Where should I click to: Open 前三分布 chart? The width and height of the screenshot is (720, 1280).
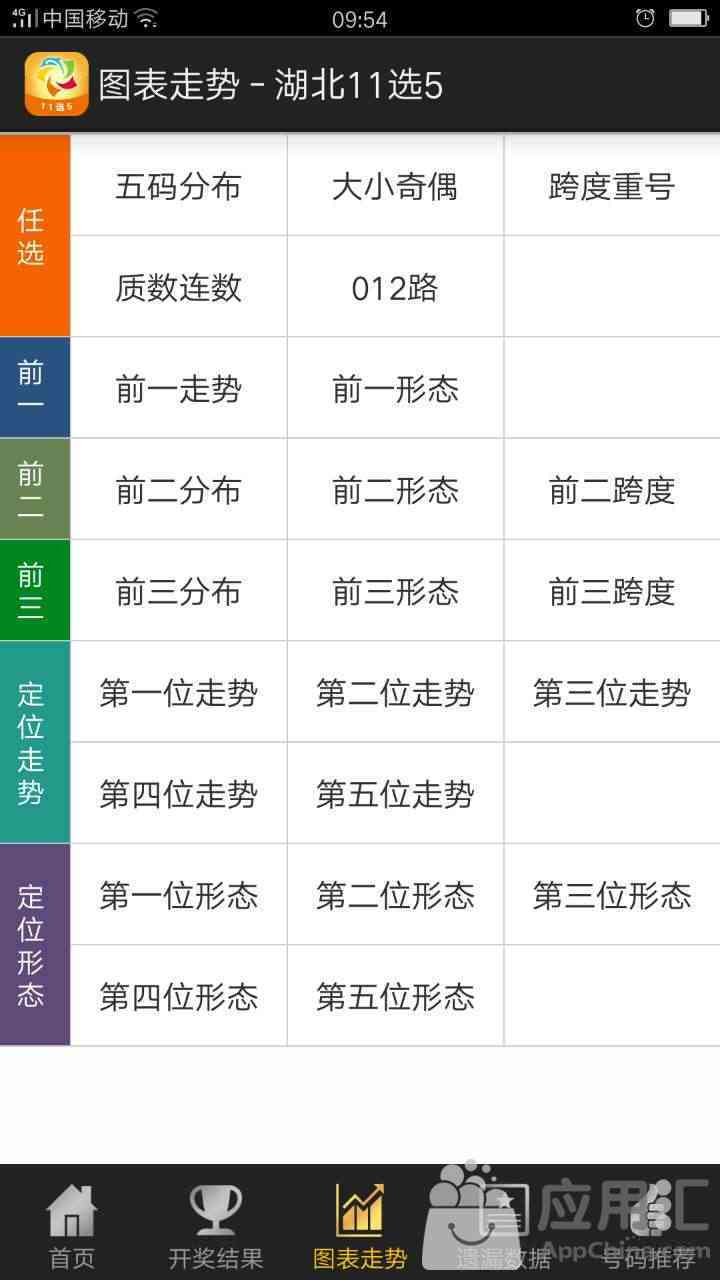[178, 591]
